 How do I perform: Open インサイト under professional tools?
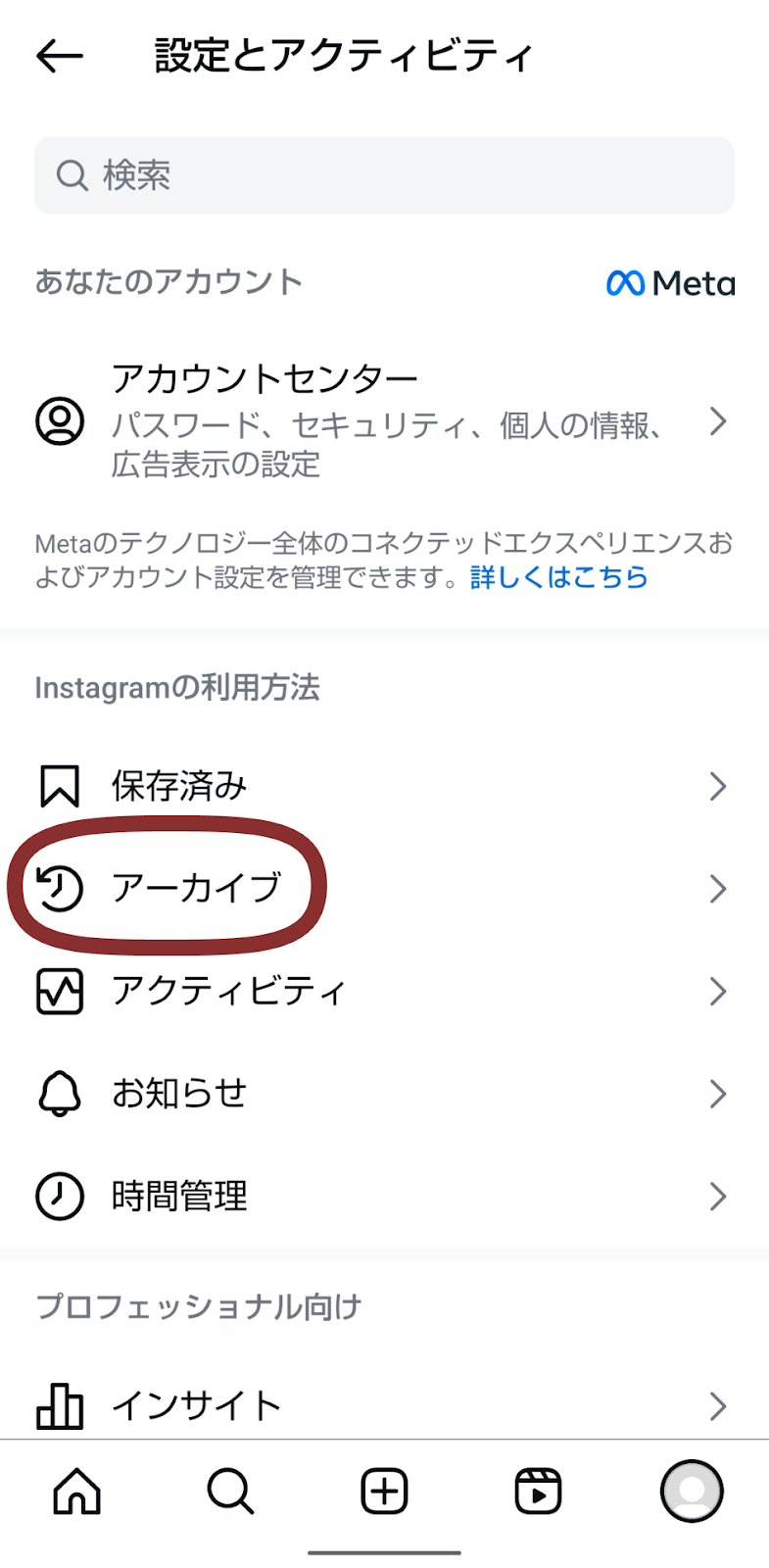point(384,1405)
